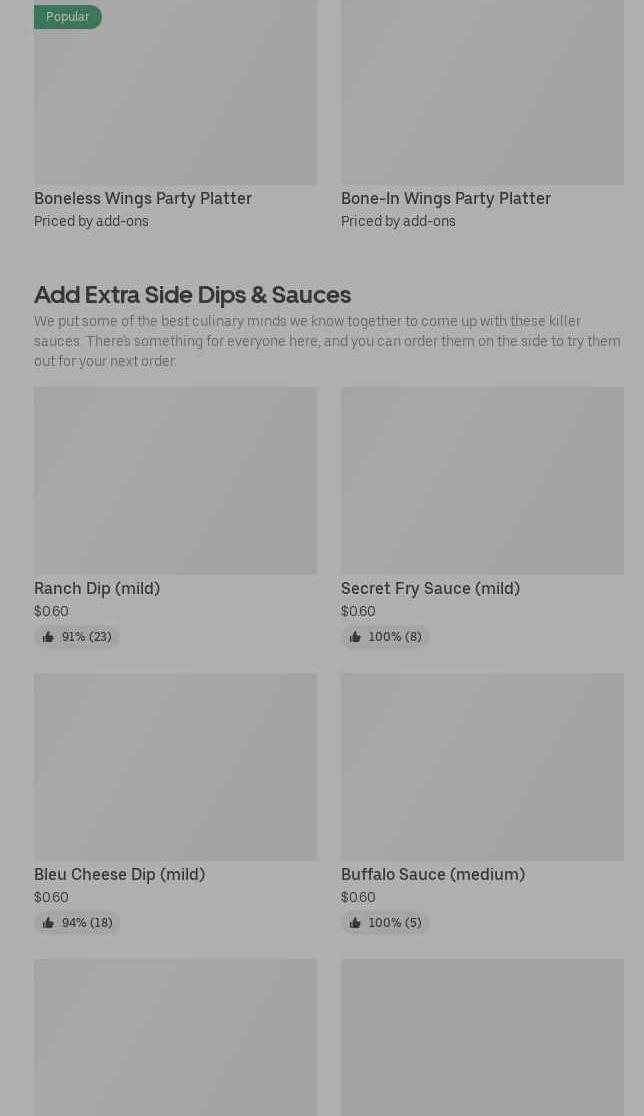Open the Boneless Wings Party Platter item
The height and width of the screenshot is (1116, 644).
[x=175, y=115]
